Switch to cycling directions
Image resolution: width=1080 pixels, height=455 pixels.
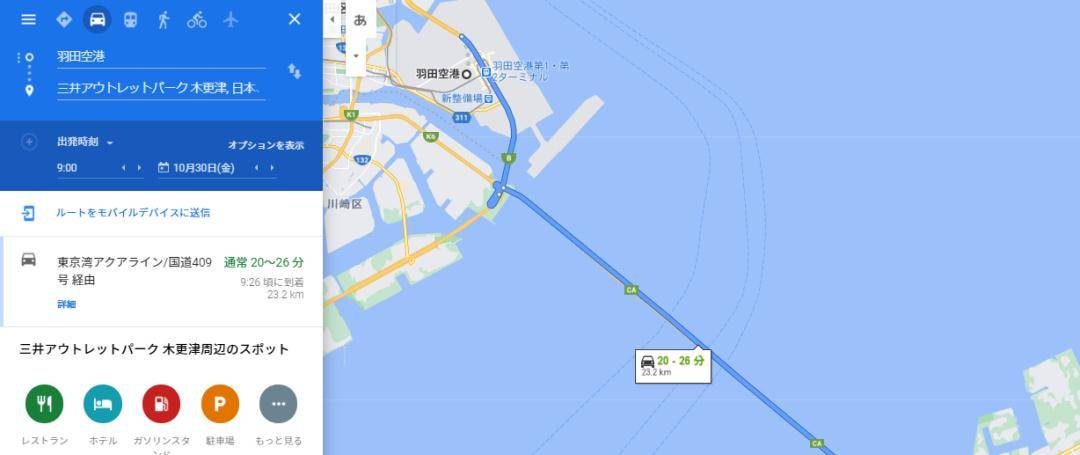coord(197,19)
